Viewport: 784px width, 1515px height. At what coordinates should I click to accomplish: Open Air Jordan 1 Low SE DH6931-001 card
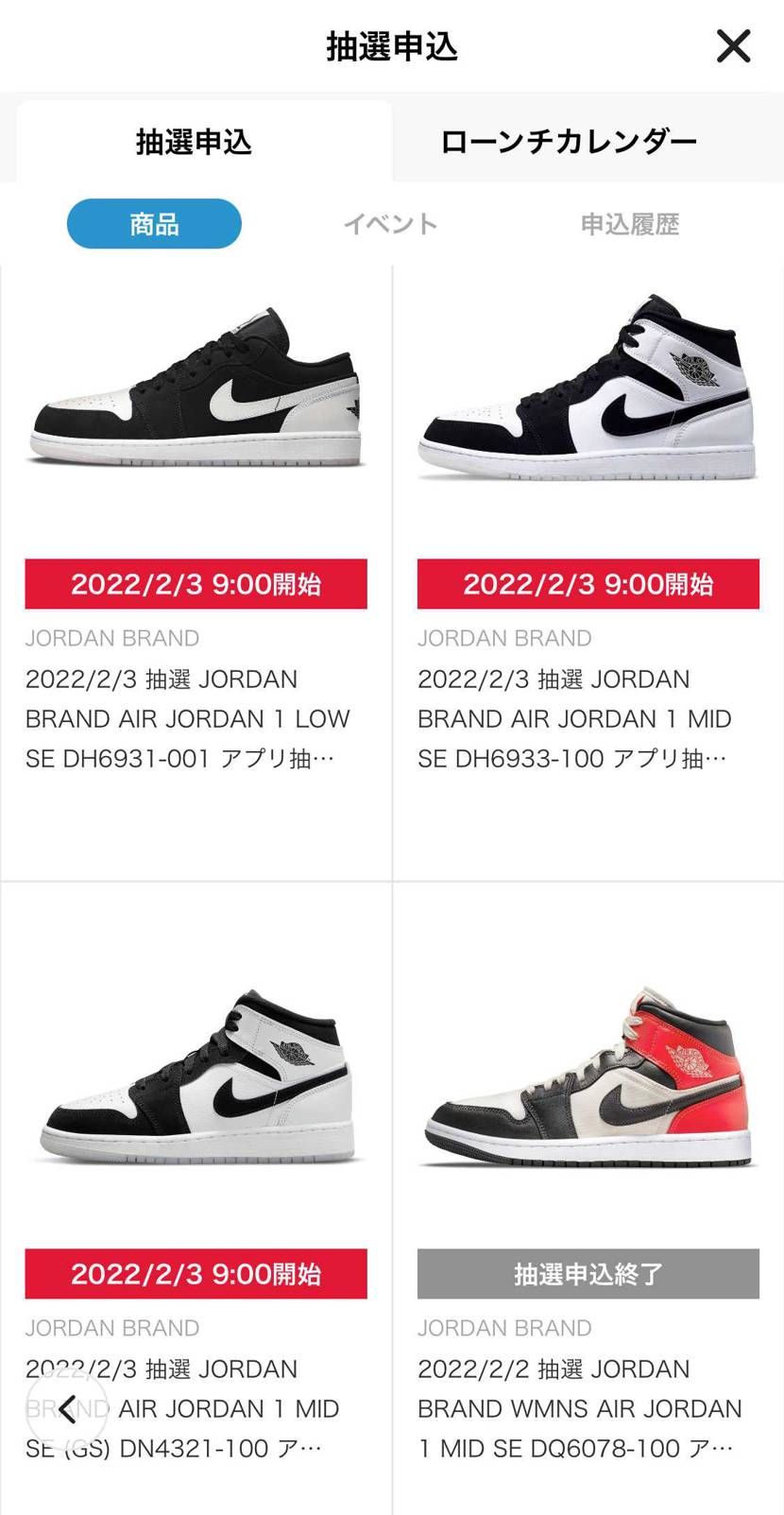coord(196,567)
